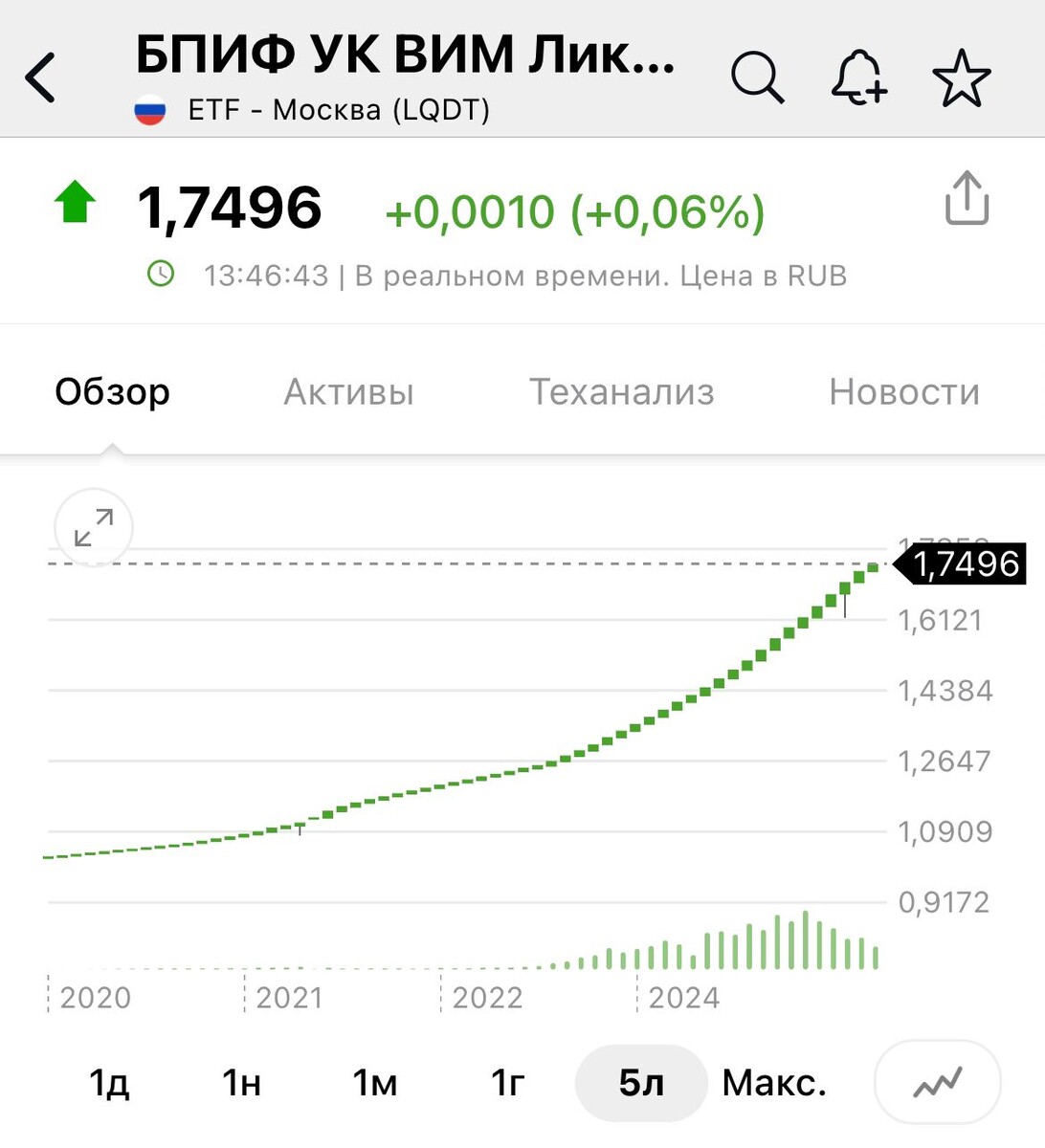Select the 1н chart range
This screenshot has width=1045, height=1148.
pos(241,1083)
